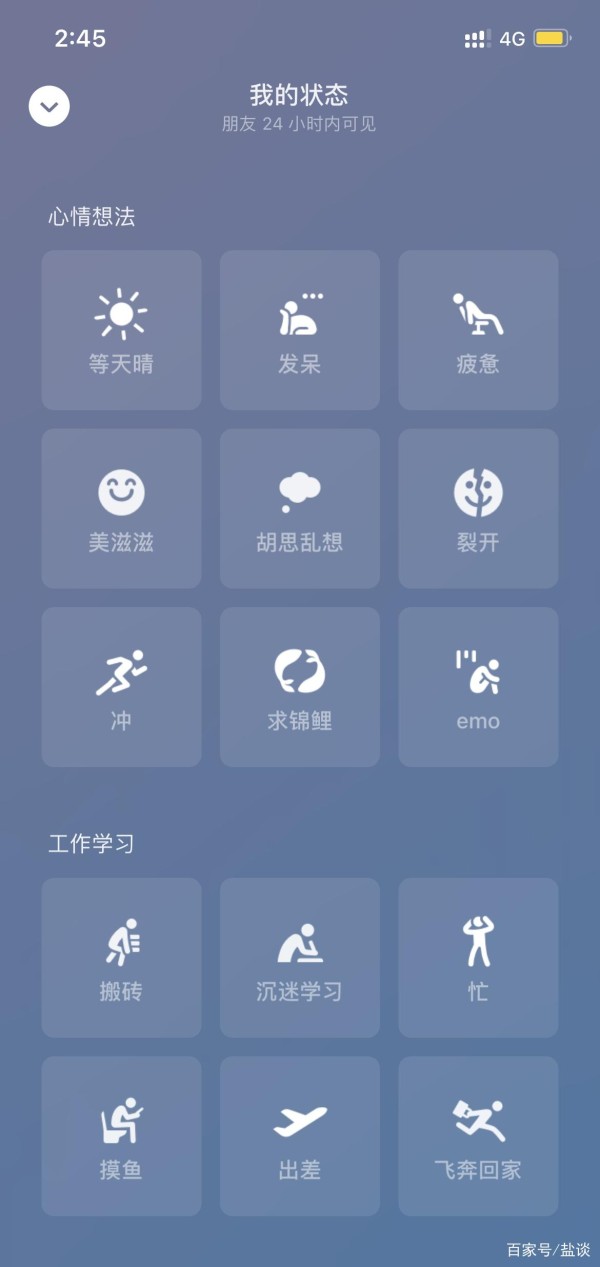Pick the 搬砖 work status

(121, 958)
